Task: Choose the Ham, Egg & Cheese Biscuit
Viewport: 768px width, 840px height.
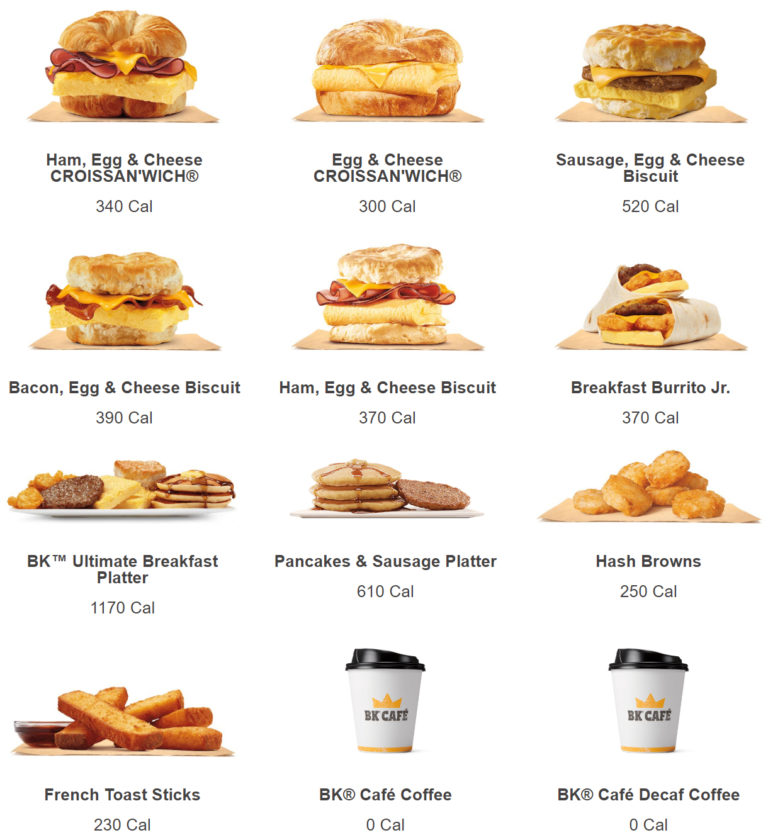Action: 387,298
